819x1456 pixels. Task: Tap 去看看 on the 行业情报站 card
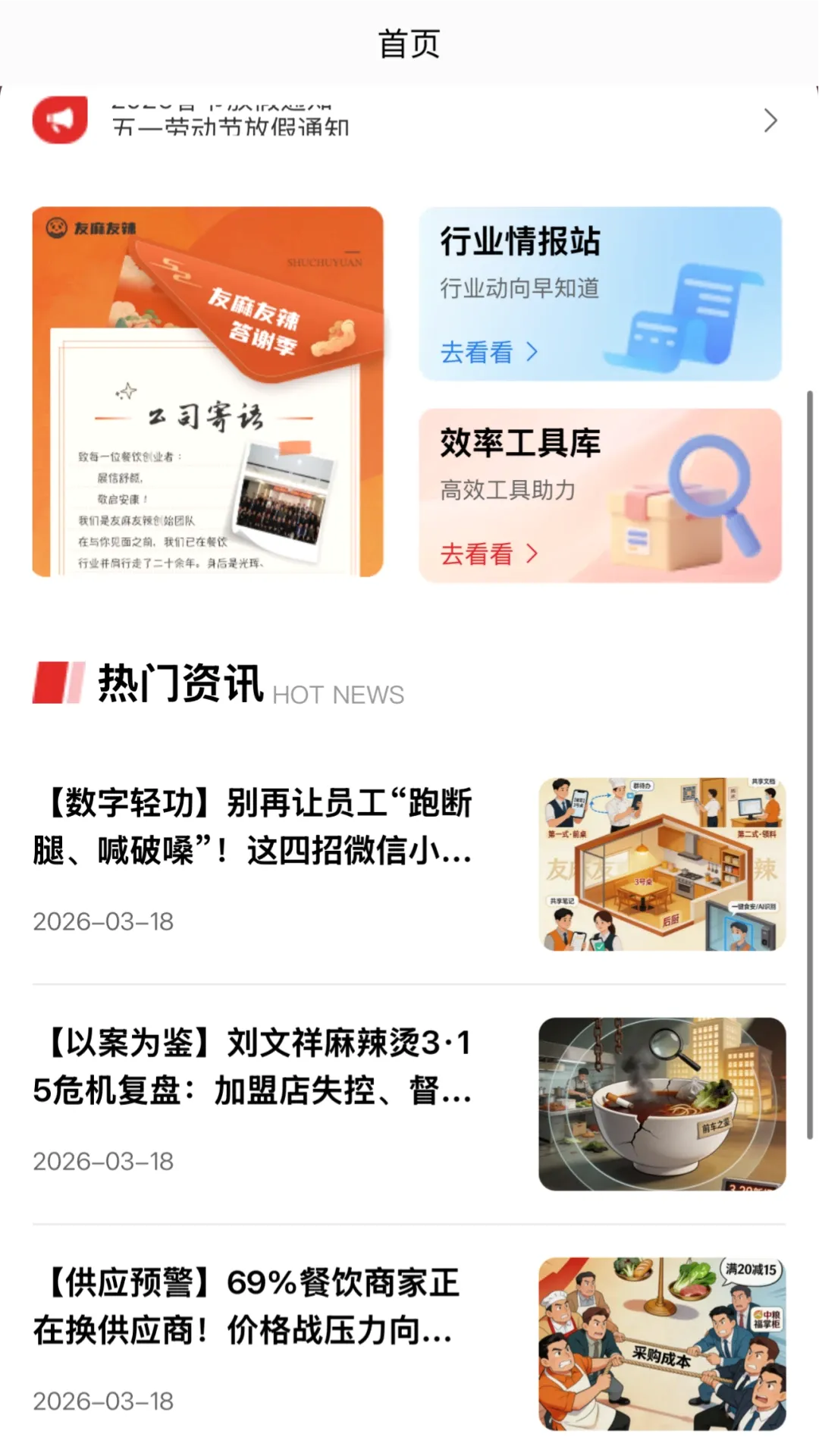pos(489,352)
